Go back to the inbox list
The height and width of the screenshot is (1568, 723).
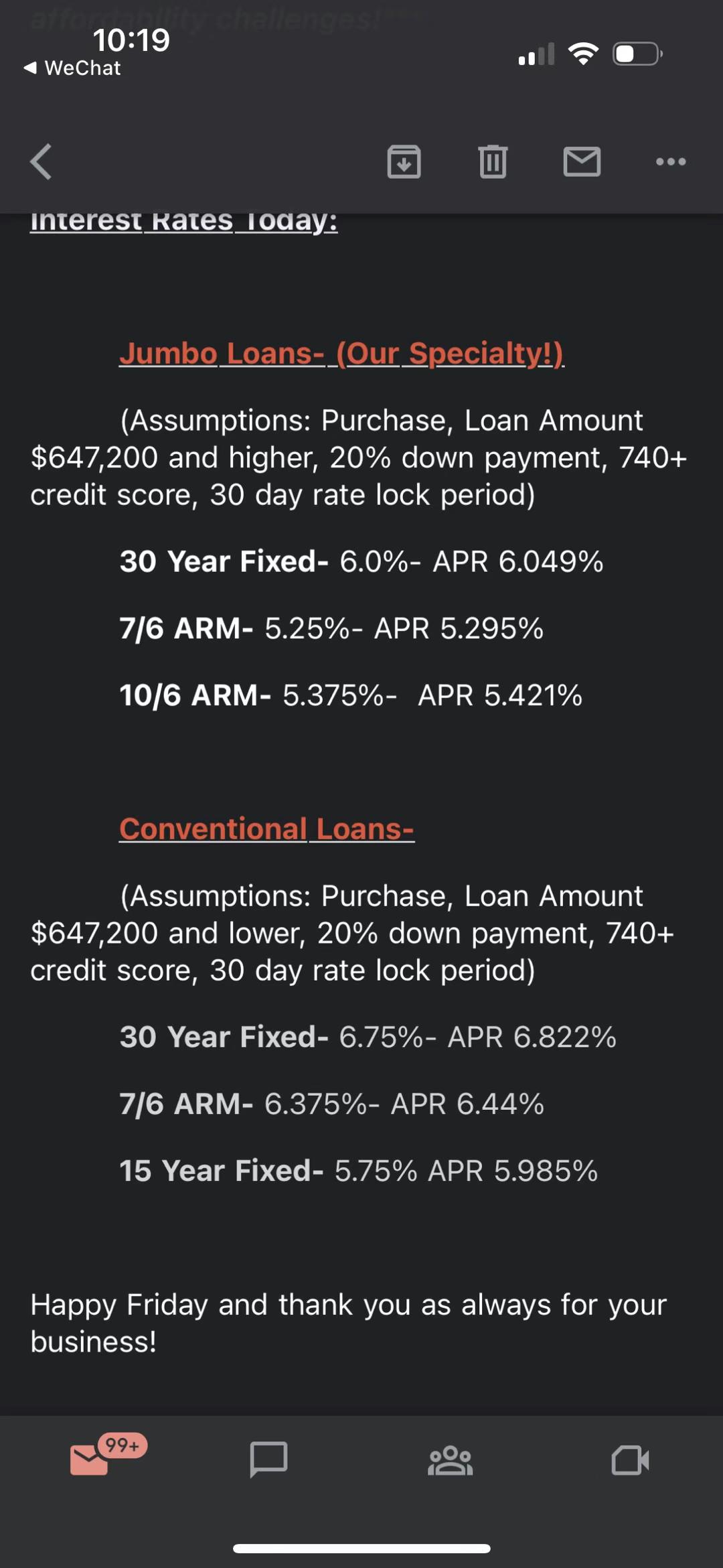pos(42,161)
